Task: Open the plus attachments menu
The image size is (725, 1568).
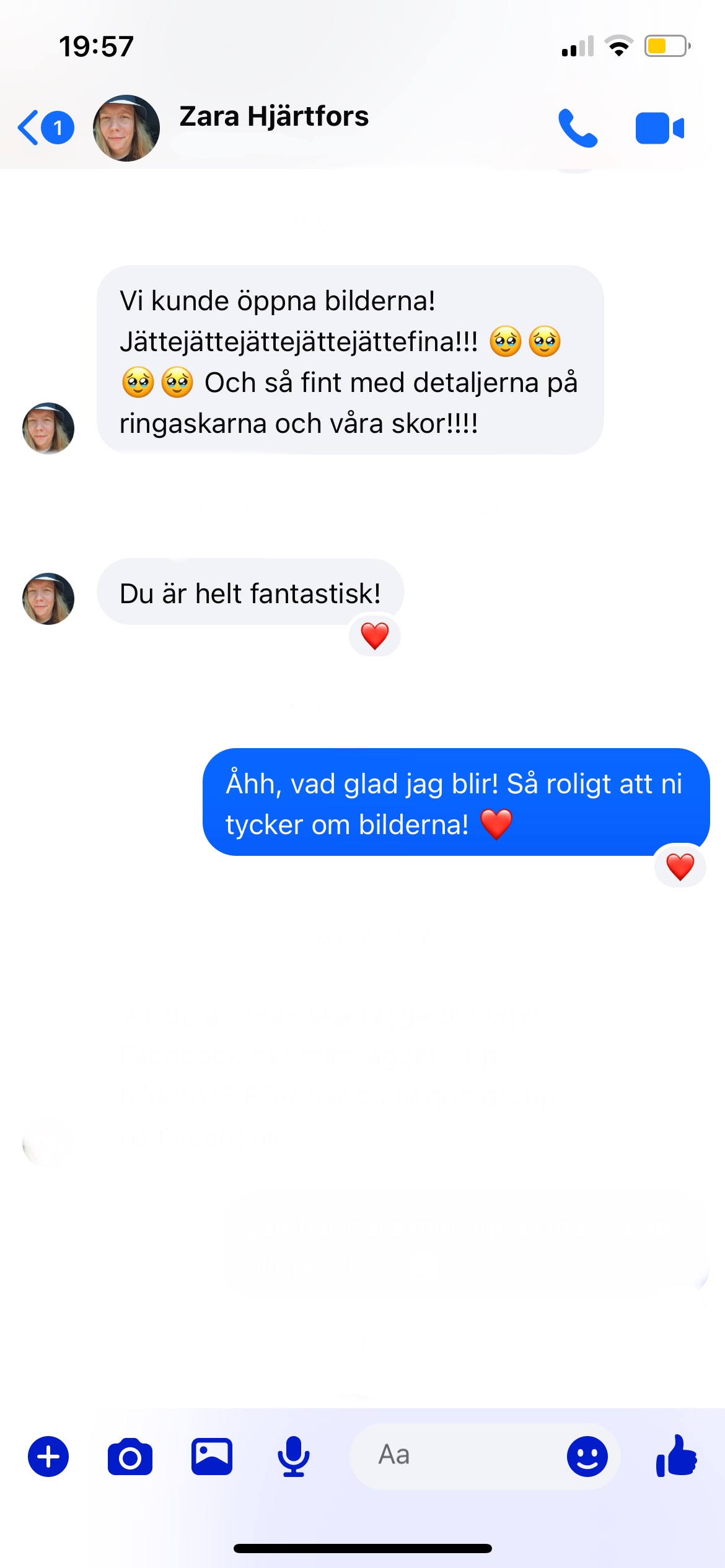Action: point(48,1456)
